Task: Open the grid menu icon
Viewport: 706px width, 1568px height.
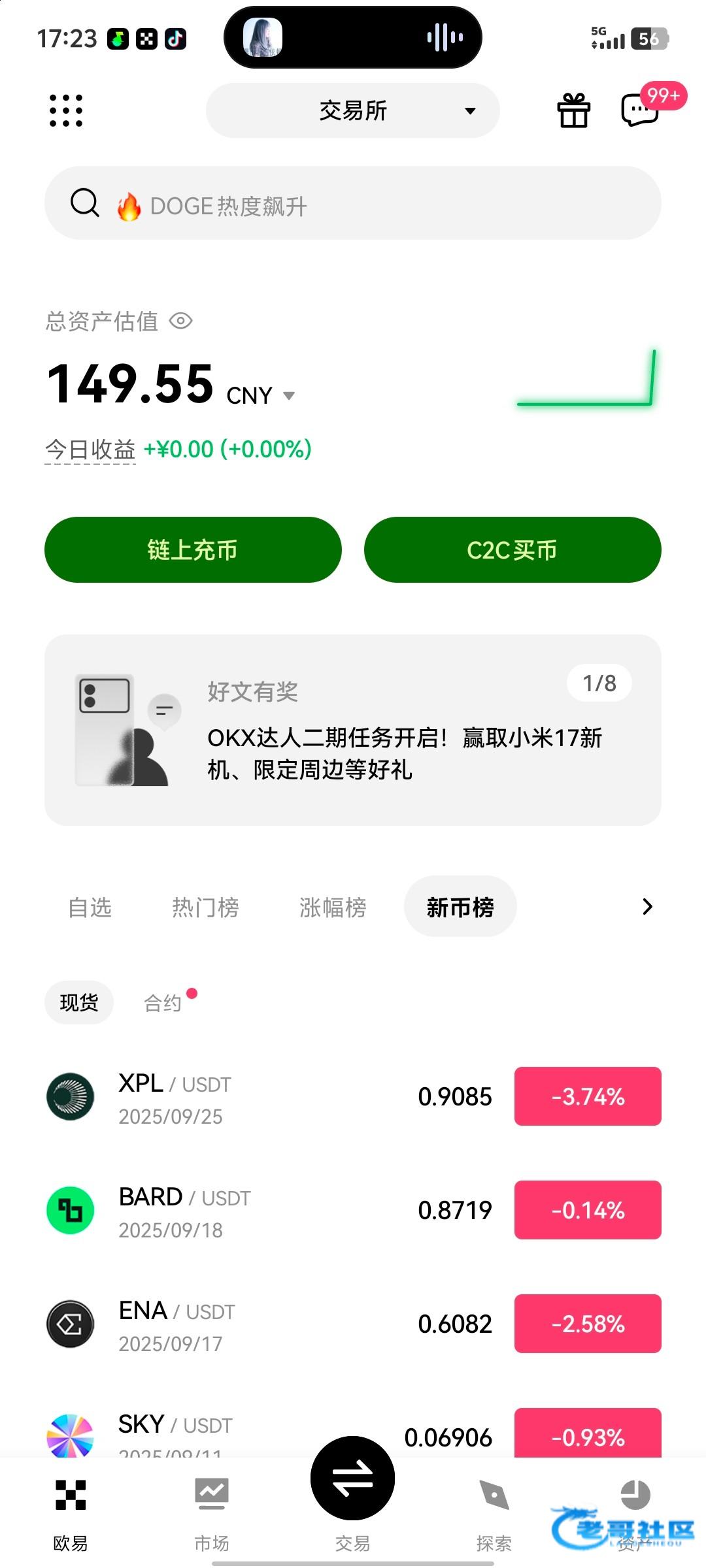Action: point(66,110)
